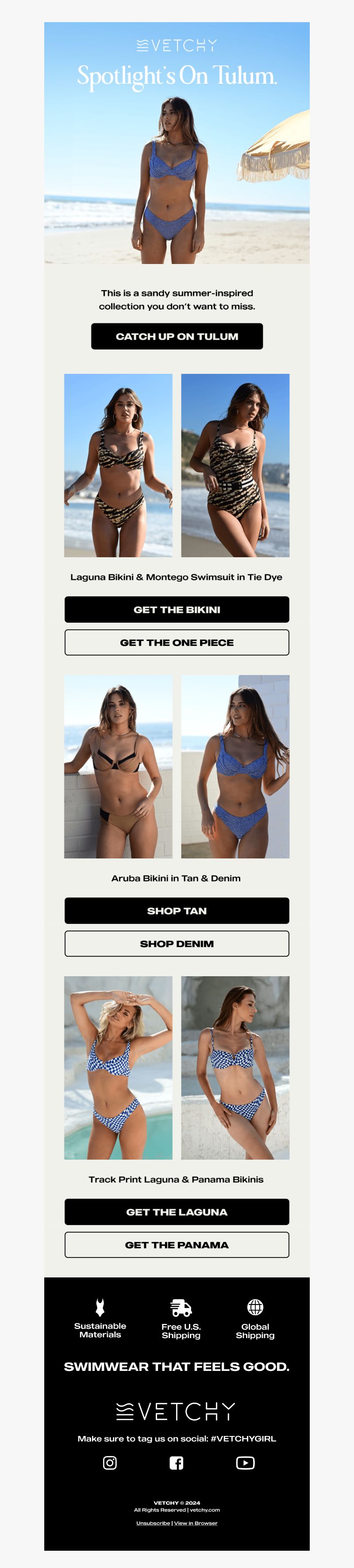Open Shop Denim
This screenshot has height=1568, width=354.
point(177,943)
